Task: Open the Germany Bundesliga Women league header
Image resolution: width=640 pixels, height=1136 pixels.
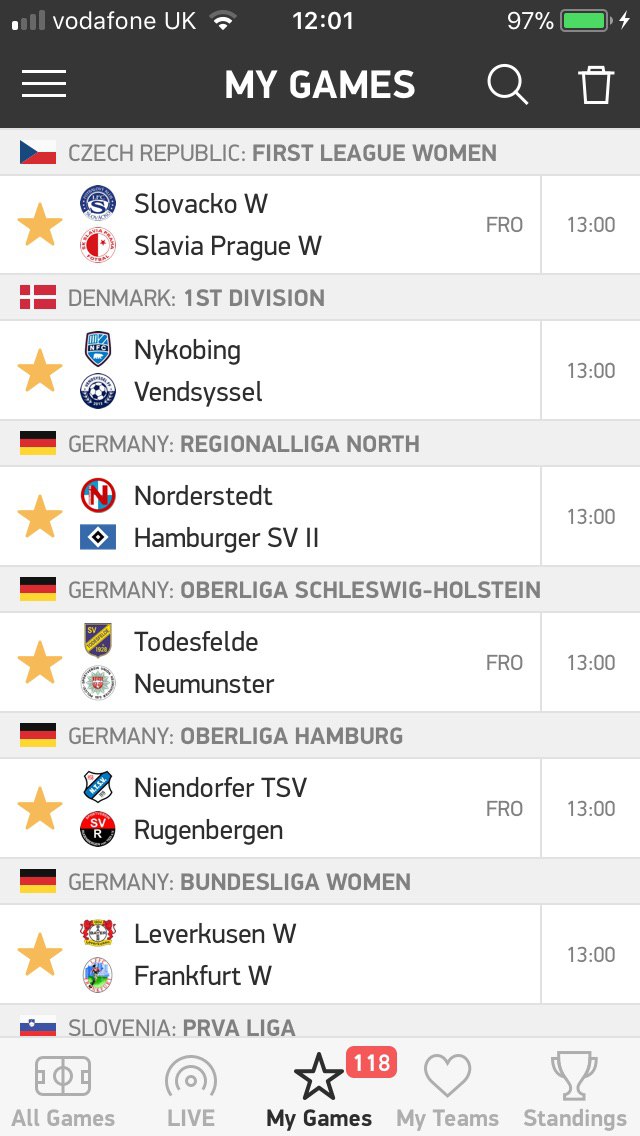Action: 320,882
